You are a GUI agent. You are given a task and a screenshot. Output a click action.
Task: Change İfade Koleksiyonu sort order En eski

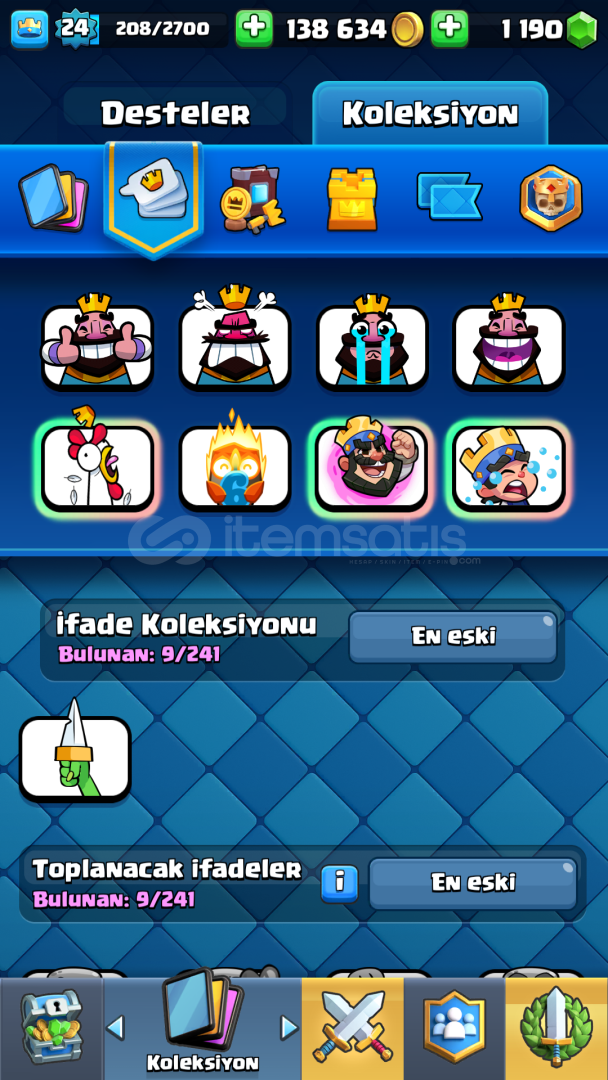(x=453, y=636)
